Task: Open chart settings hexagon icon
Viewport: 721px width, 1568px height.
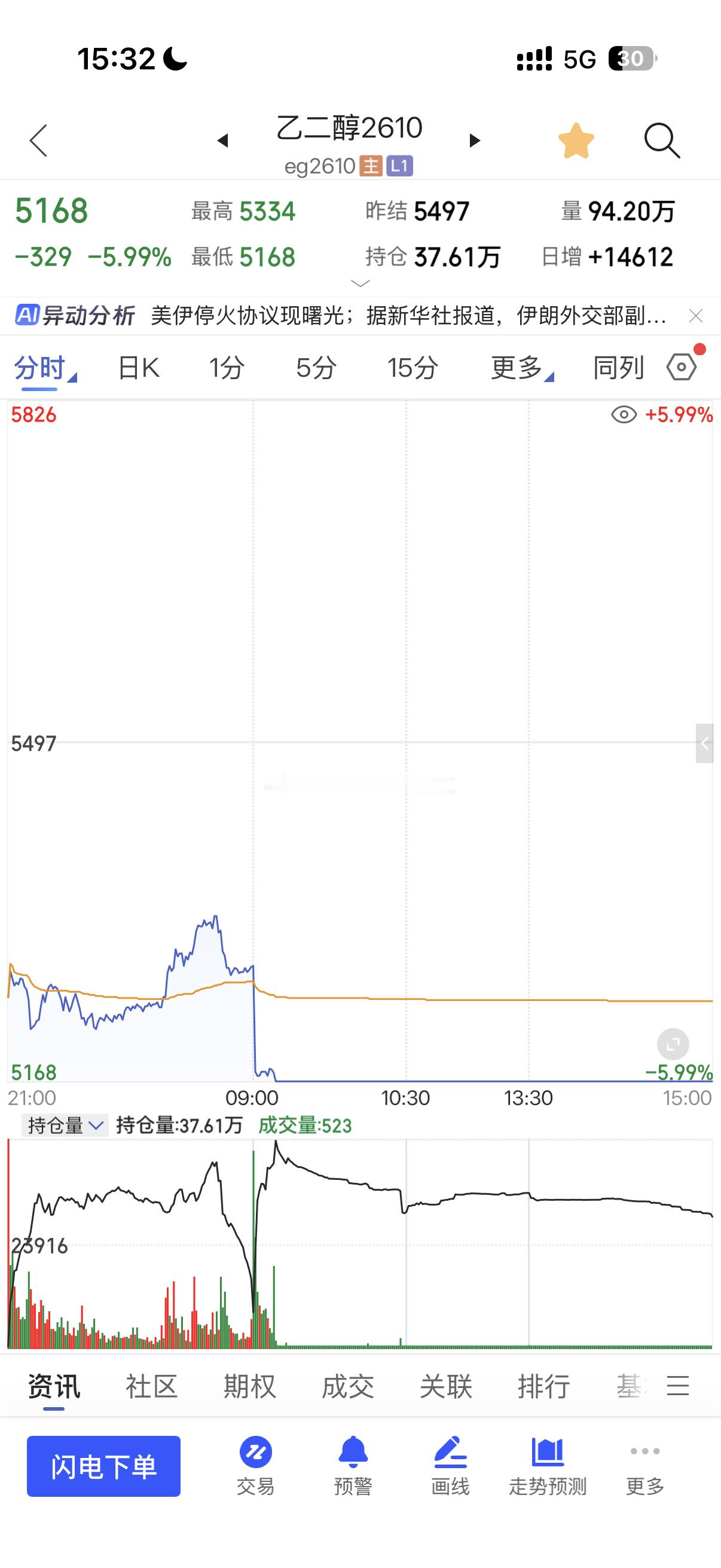Action: coord(682,367)
